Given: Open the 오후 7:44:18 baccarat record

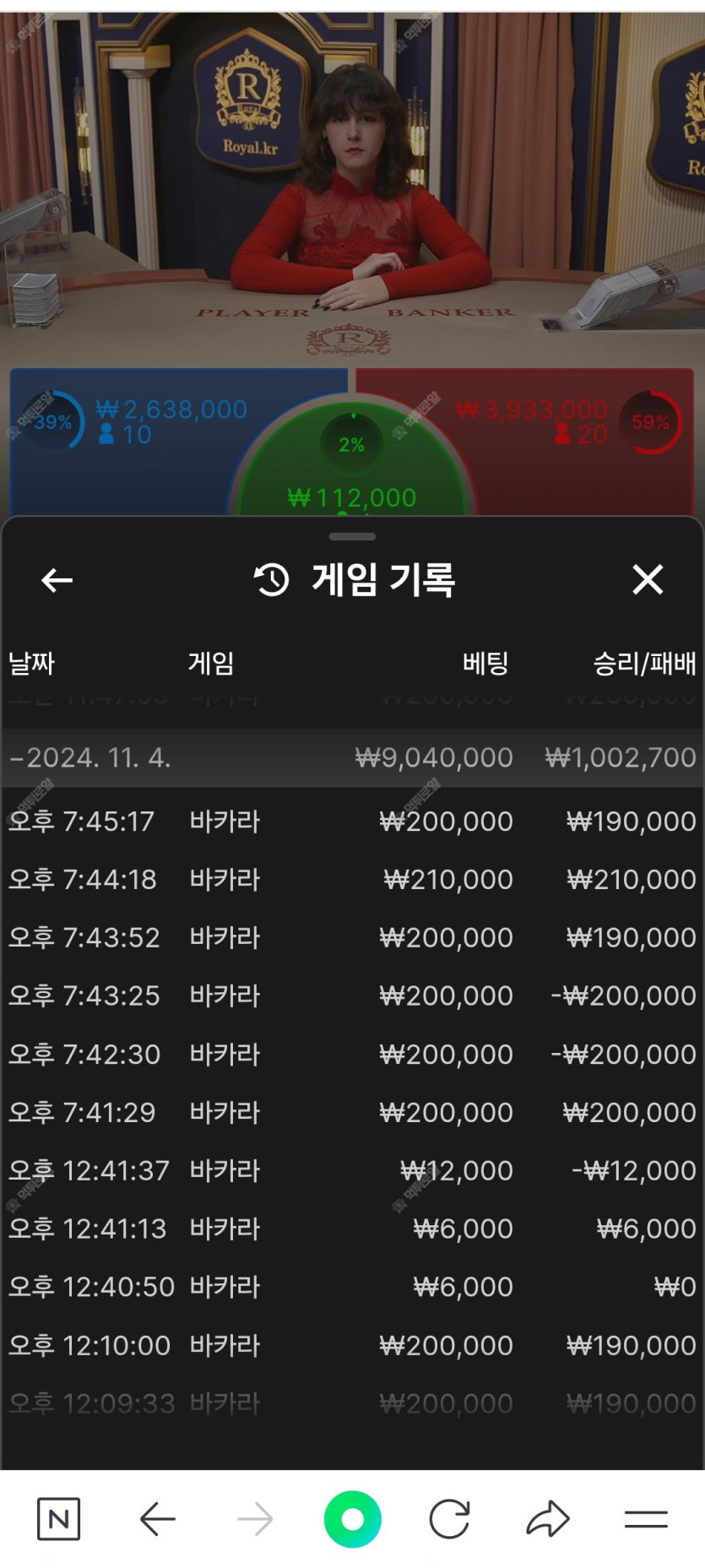Looking at the screenshot, I should coord(352,879).
